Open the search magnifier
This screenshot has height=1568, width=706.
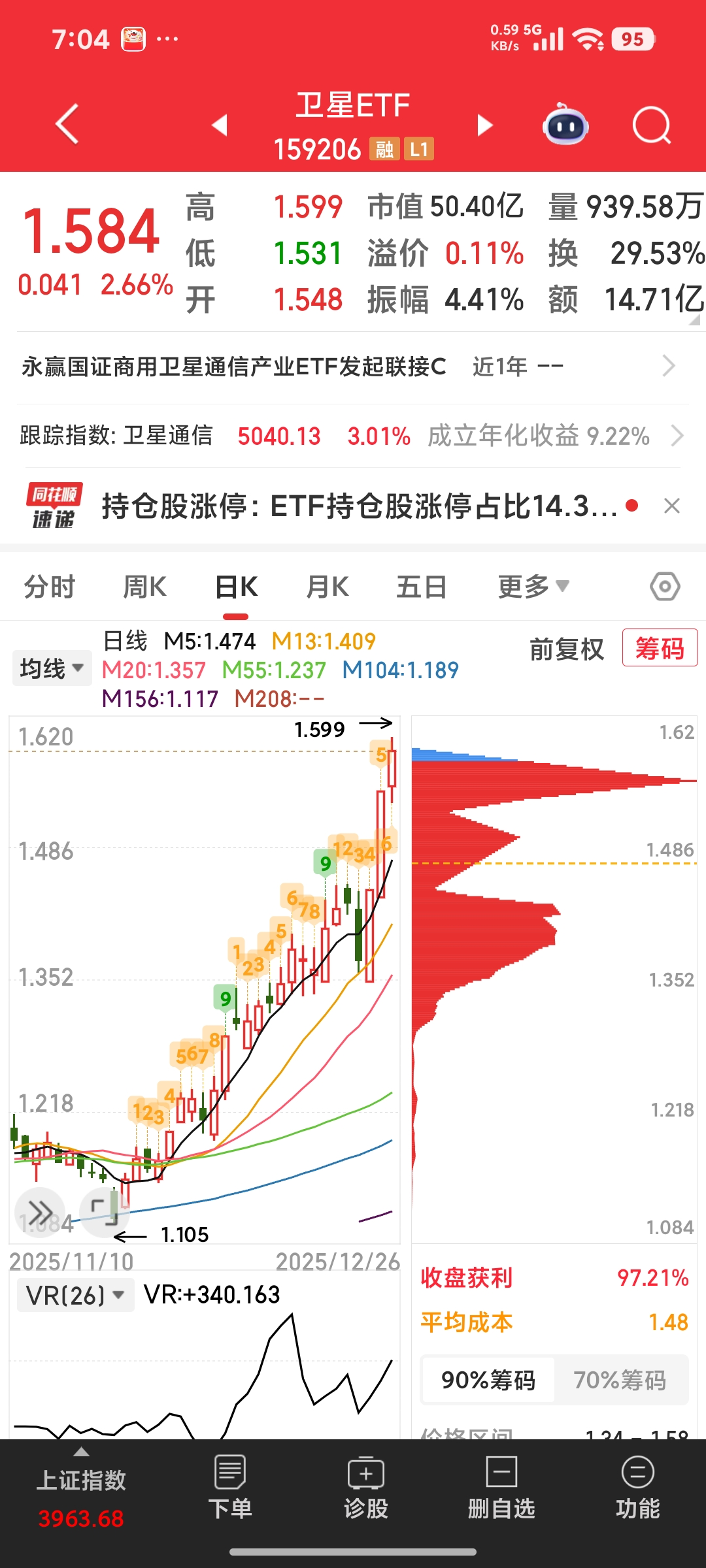[x=651, y=124]
